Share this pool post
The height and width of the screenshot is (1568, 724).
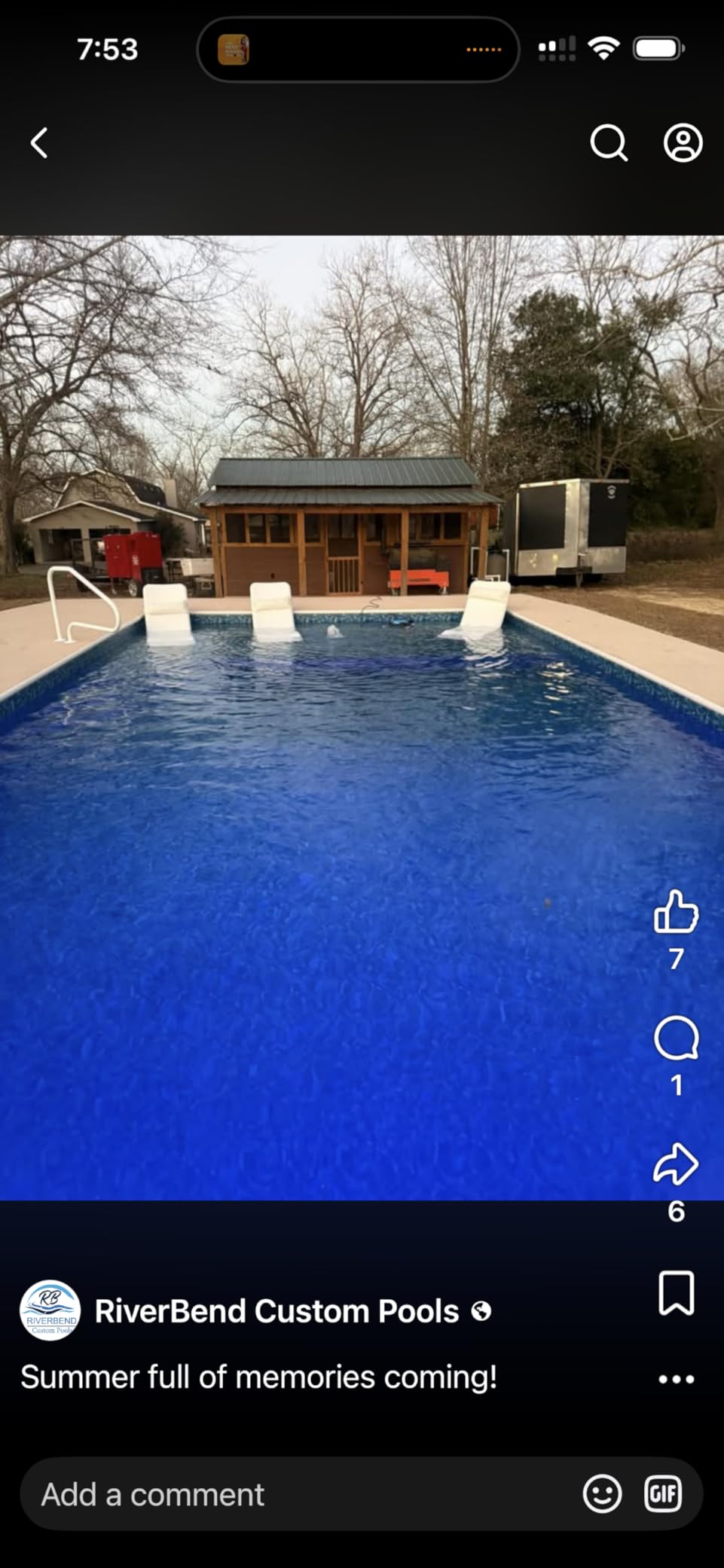676,1164
